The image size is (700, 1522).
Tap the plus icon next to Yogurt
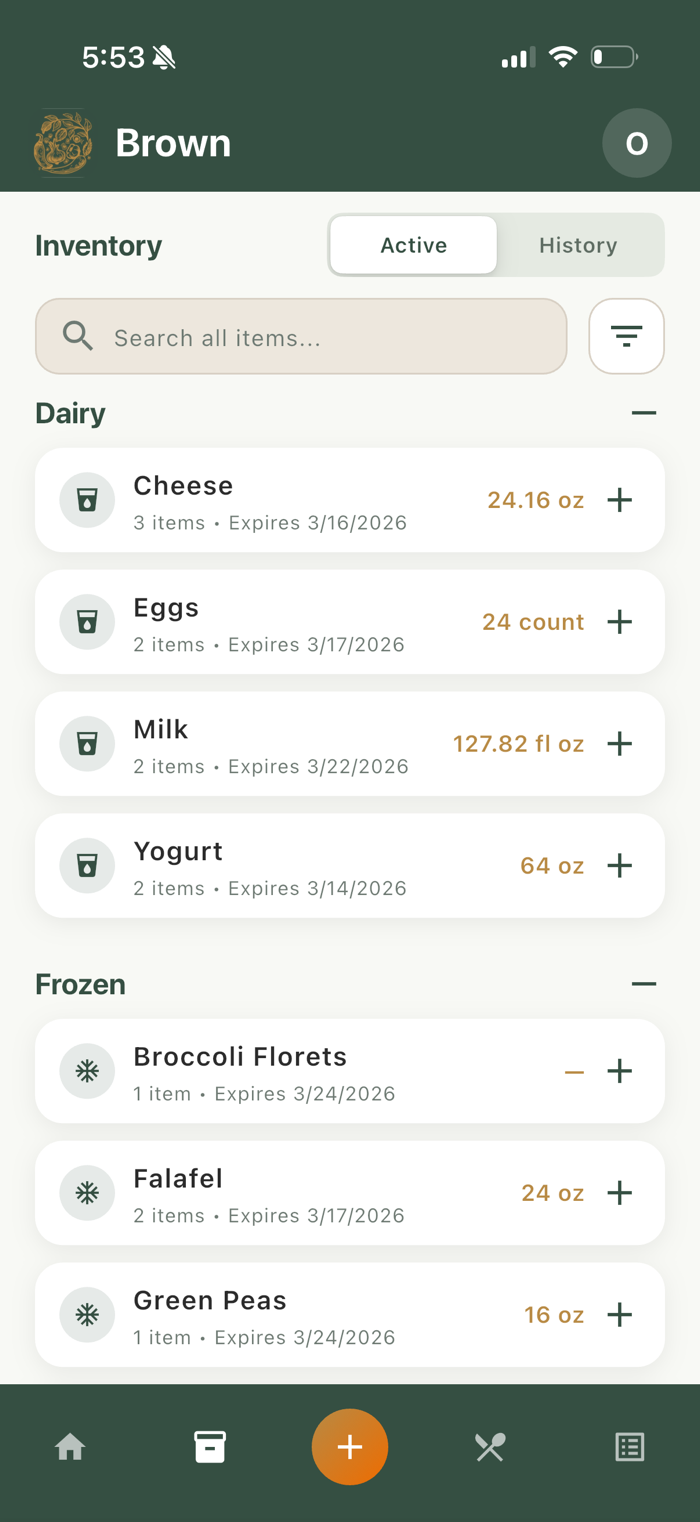[x=620, y=866]
